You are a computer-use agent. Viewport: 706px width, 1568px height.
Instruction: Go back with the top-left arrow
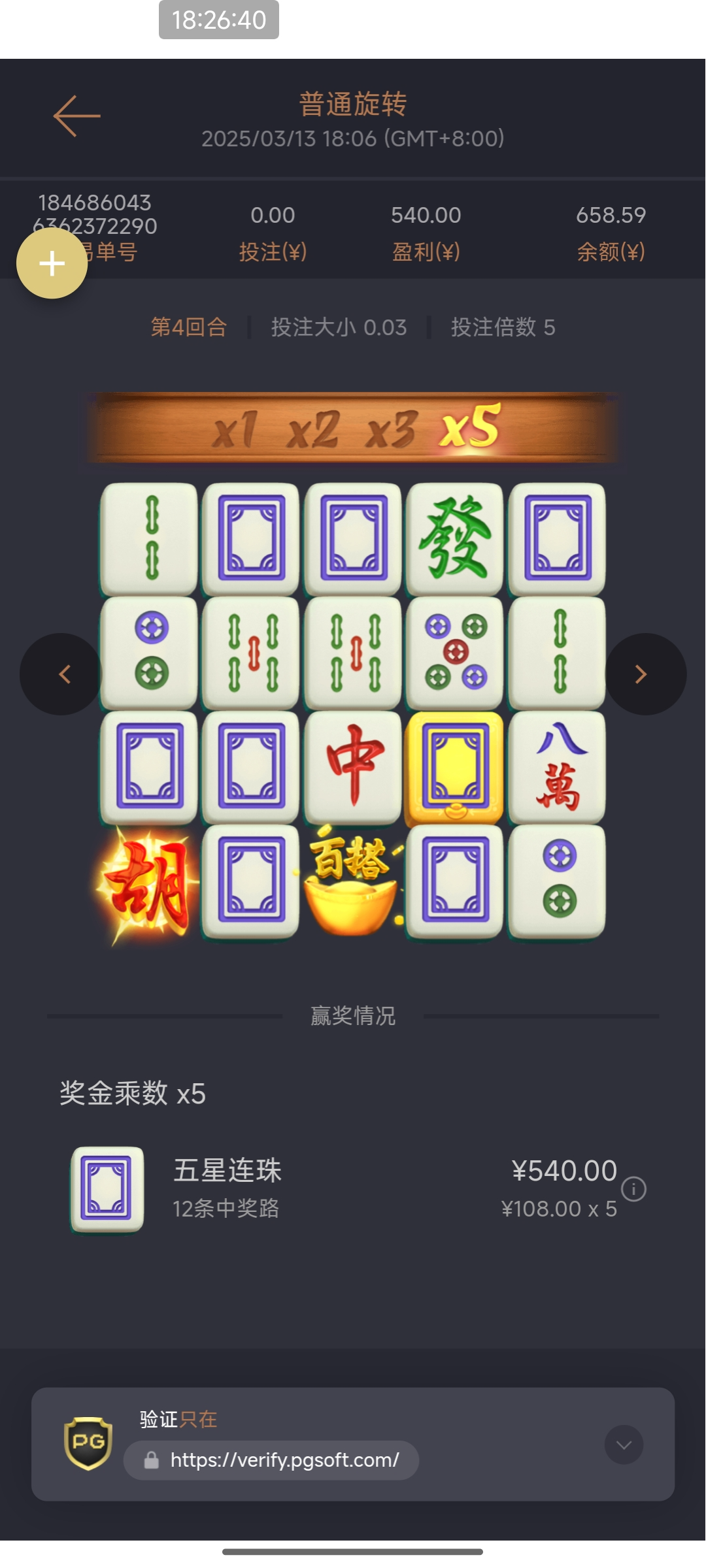pos(76,116)
